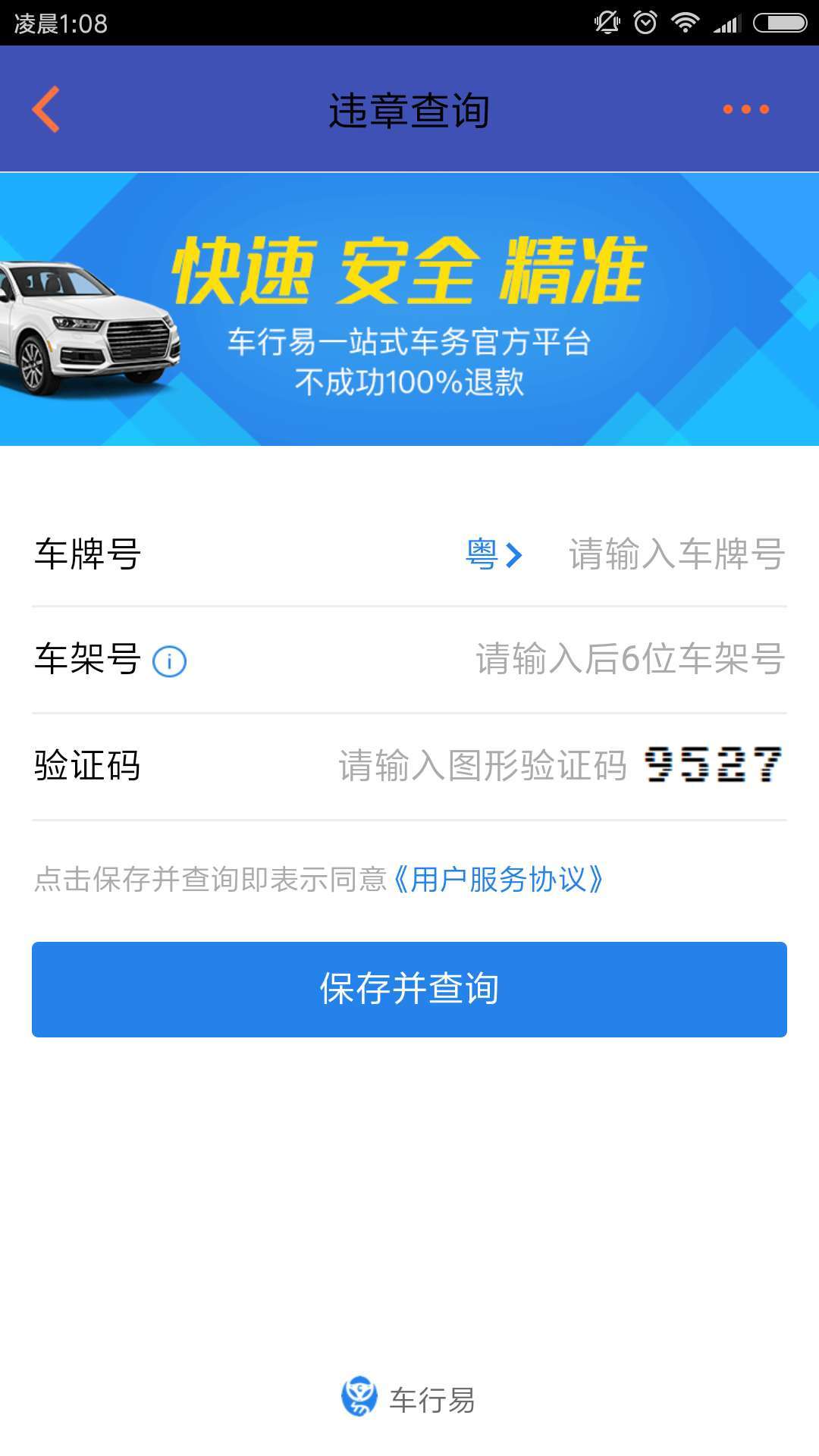
Task: Read the 《用户服务协议》 agreement
Action: 498,880
